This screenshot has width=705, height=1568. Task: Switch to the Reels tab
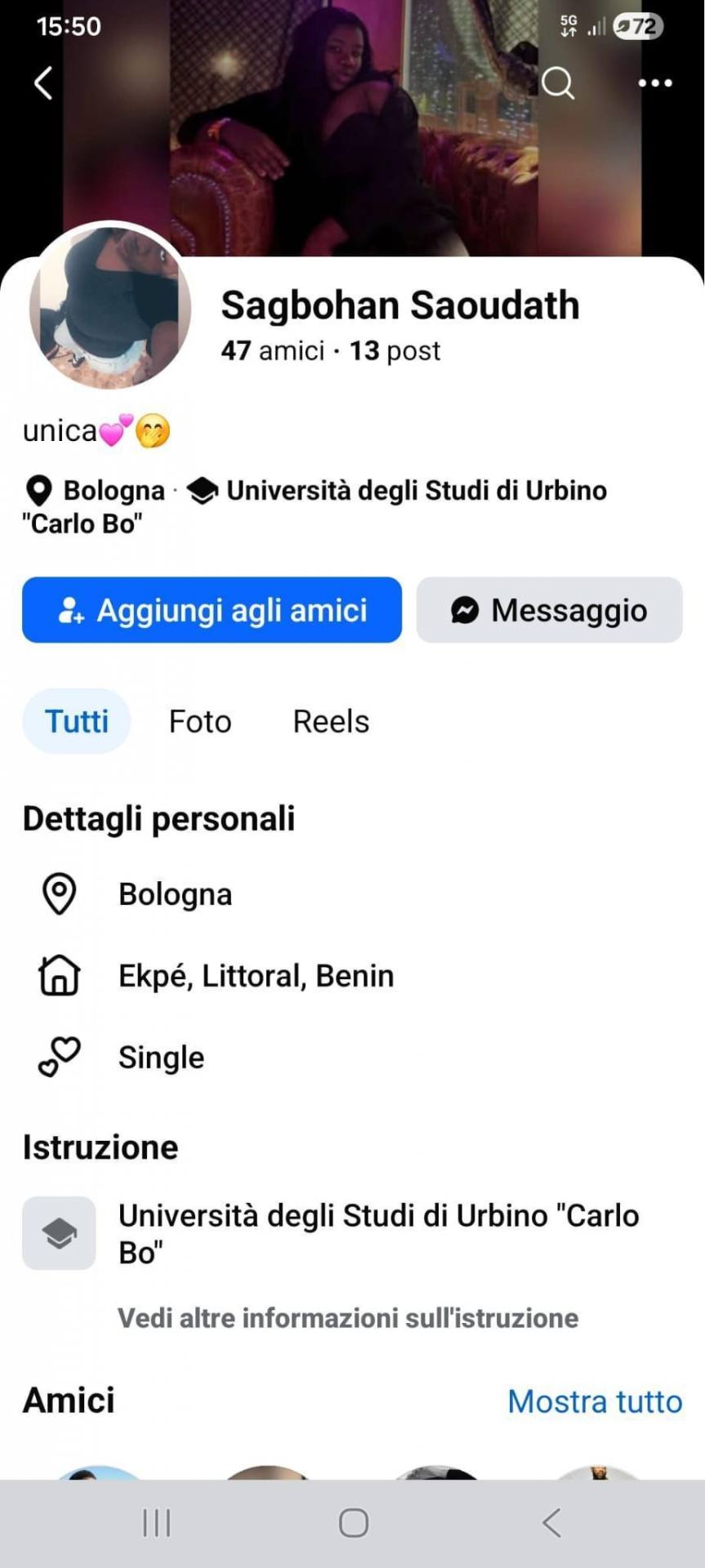click(x=331, y=721)
